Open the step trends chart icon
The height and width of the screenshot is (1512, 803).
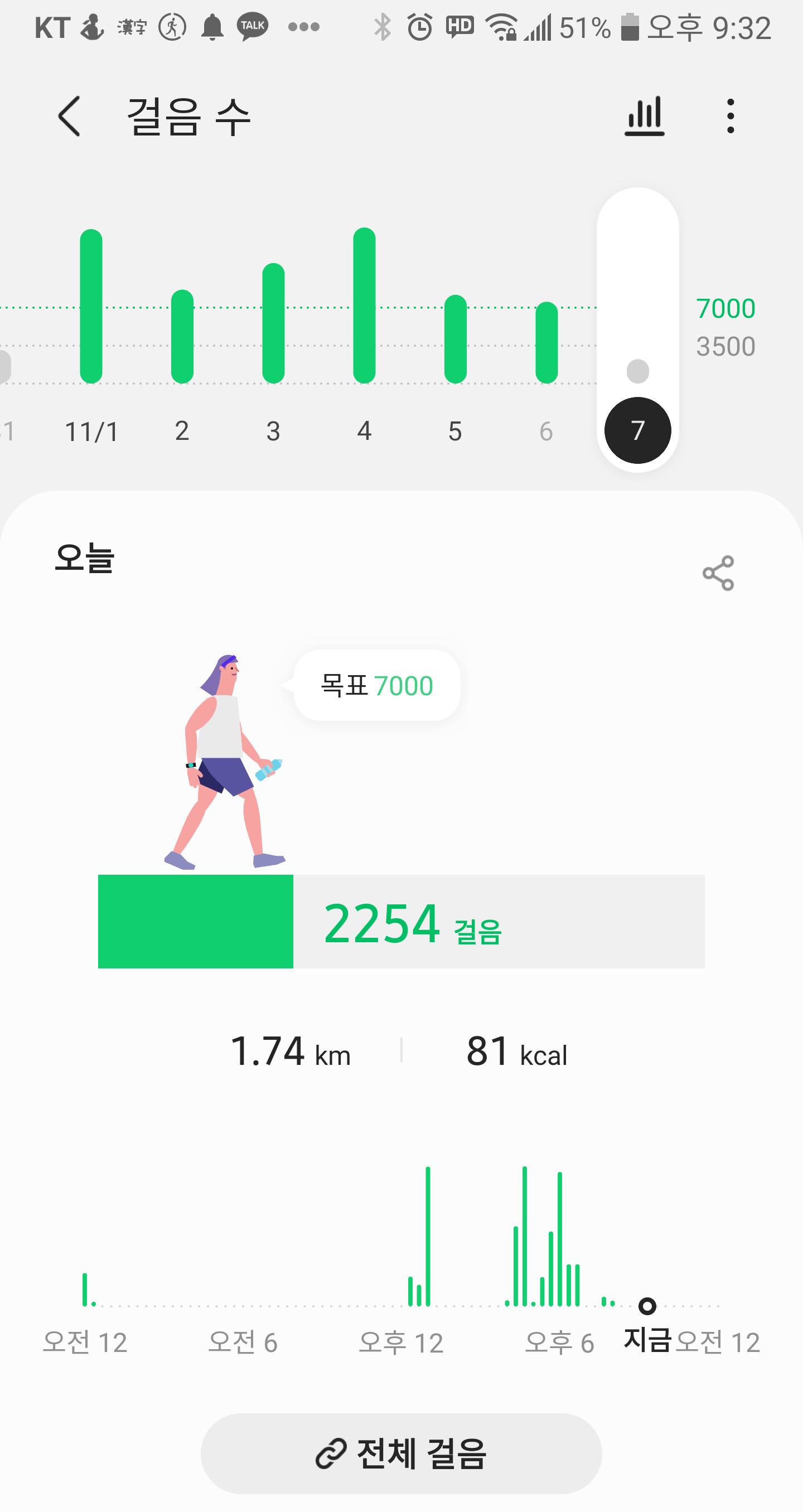[x=644, y=116]
